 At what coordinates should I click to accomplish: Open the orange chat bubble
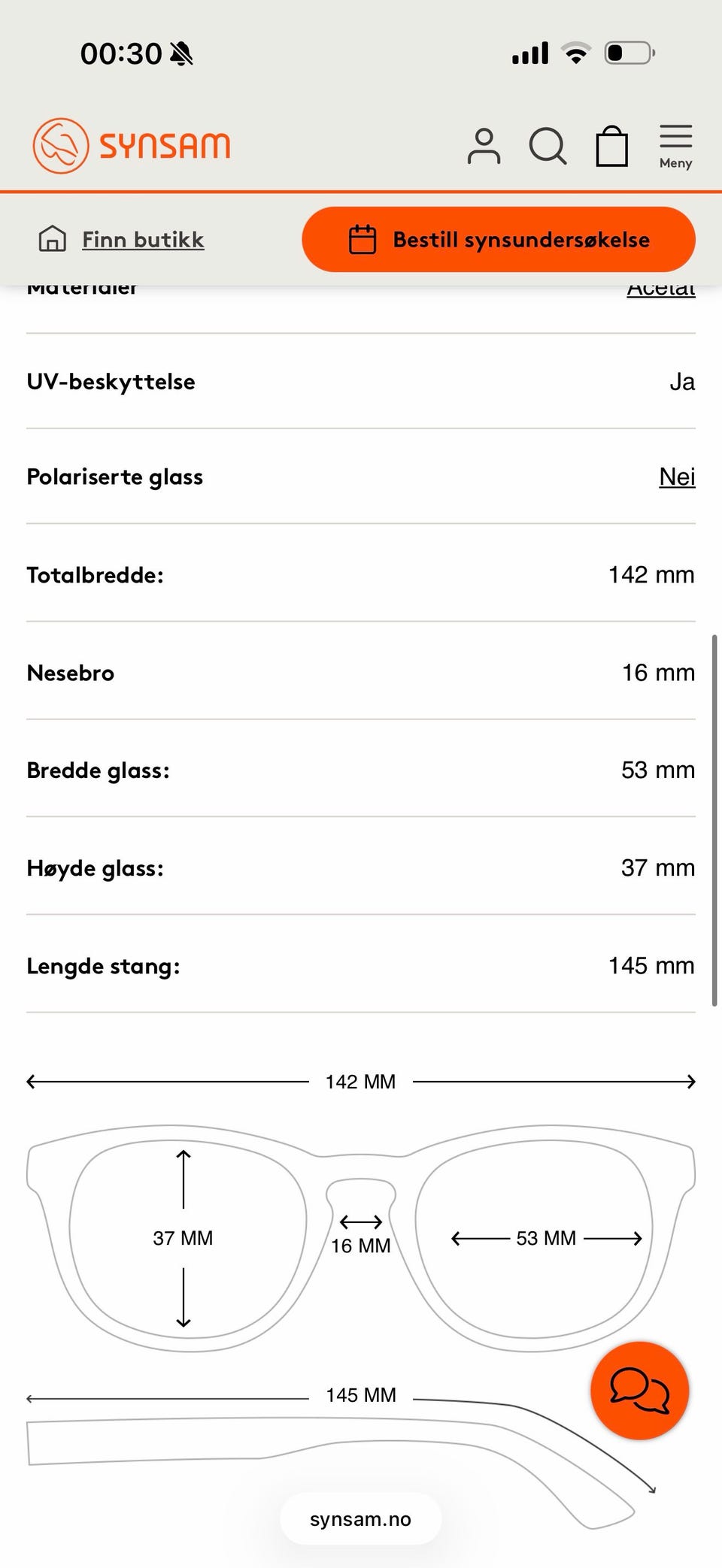click(x=640, y=1391)
